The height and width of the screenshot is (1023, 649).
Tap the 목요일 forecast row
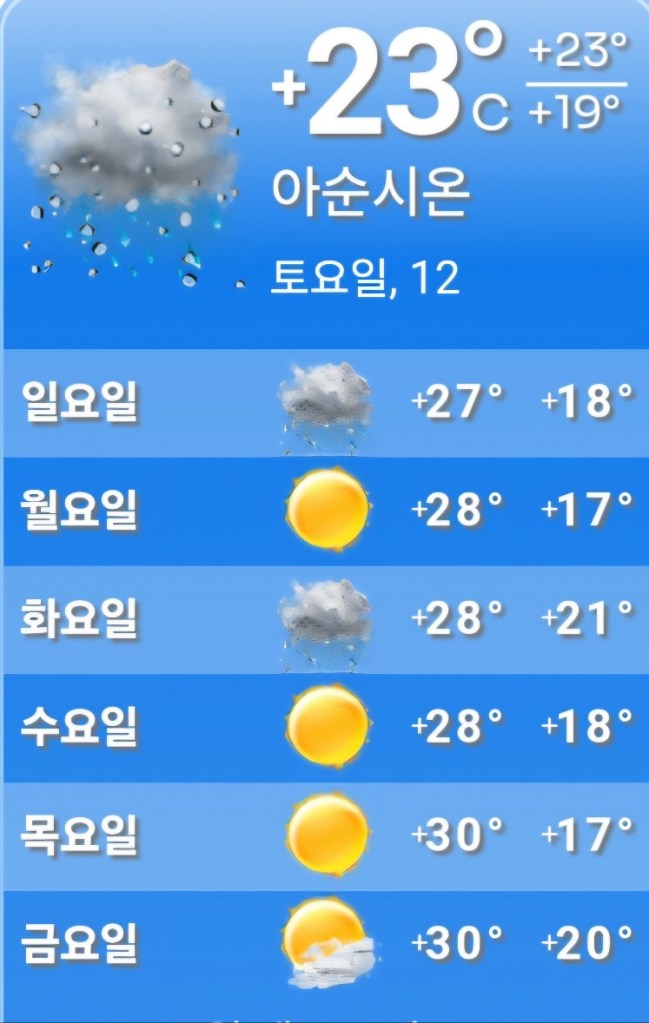pos(324,836)
